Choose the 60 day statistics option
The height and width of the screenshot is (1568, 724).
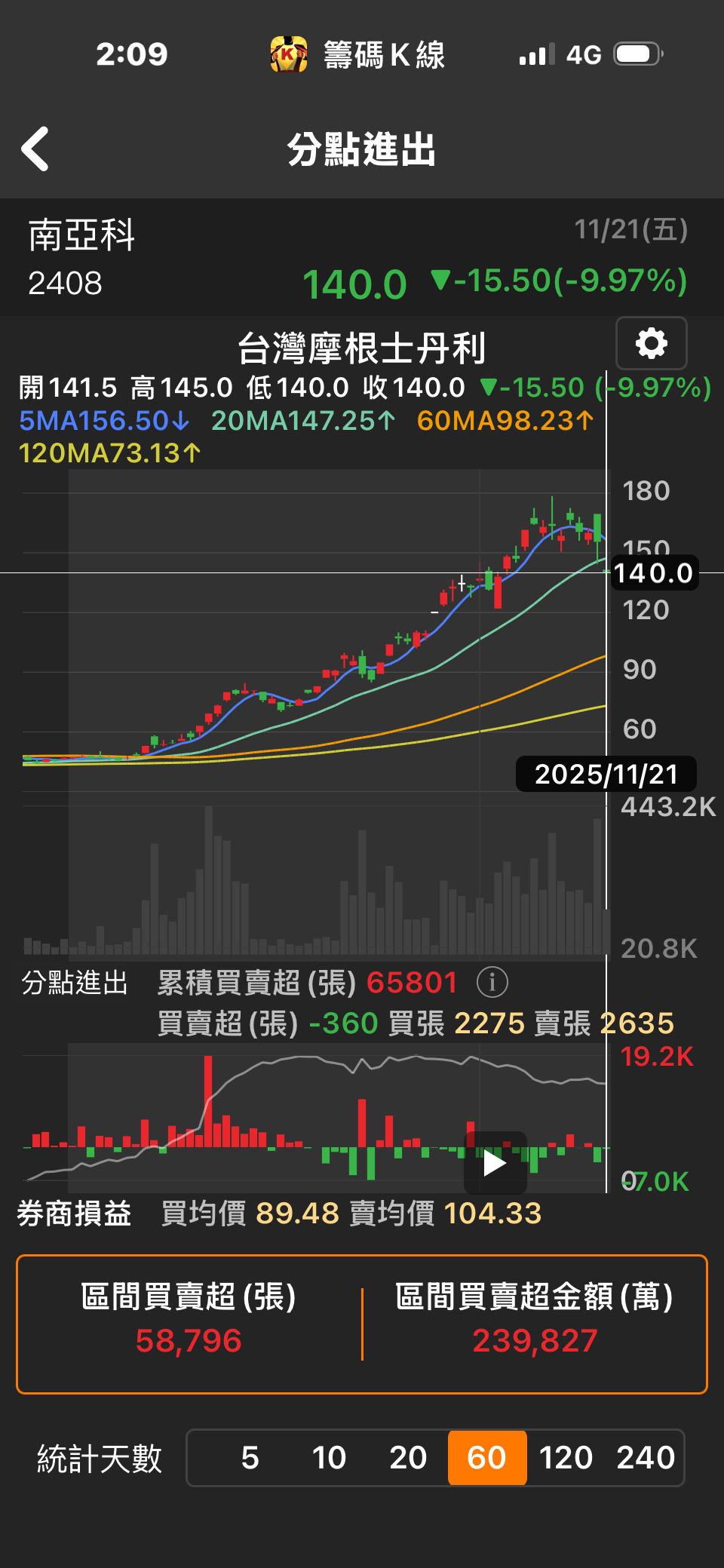click(x=486, y=1457)
